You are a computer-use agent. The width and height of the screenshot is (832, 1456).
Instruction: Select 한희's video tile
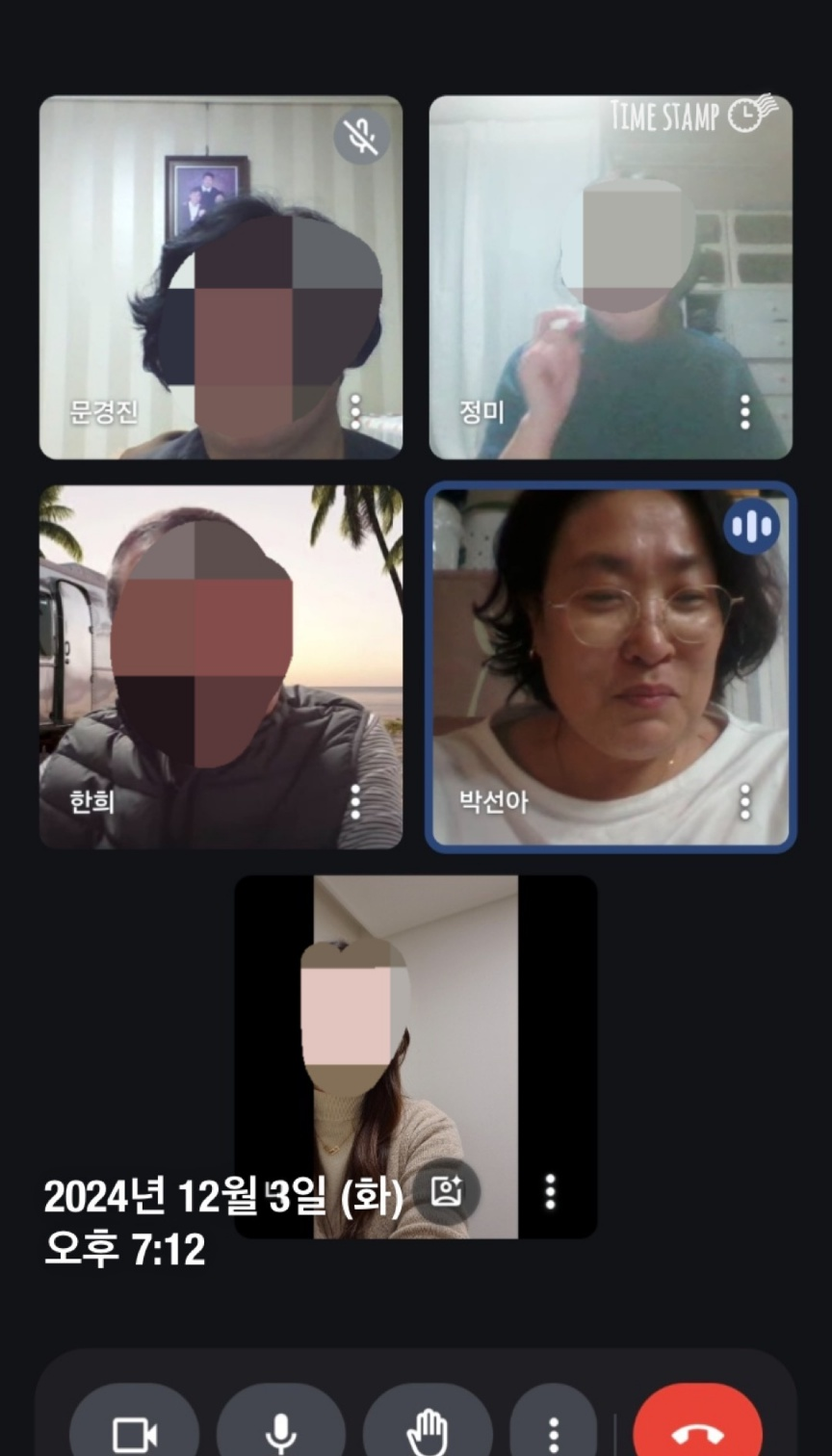(221, 666)
